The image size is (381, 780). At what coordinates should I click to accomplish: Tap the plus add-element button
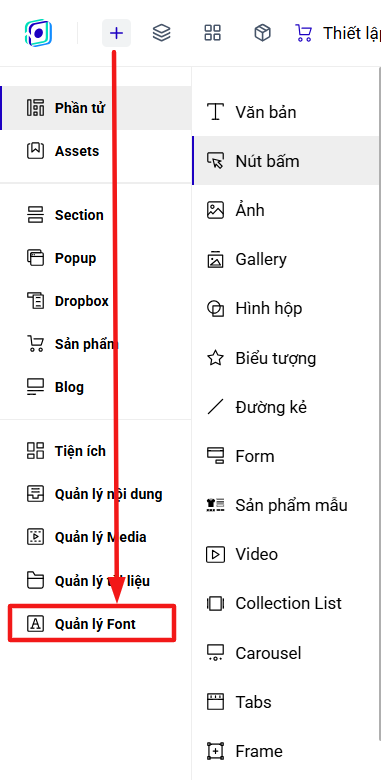point(116,33)
